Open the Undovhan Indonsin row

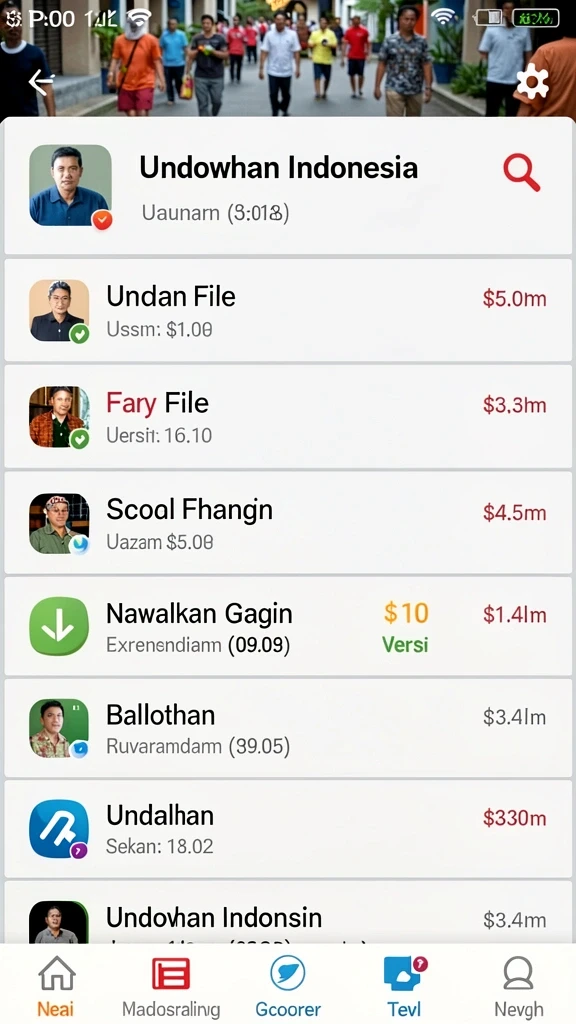[288, 913]
